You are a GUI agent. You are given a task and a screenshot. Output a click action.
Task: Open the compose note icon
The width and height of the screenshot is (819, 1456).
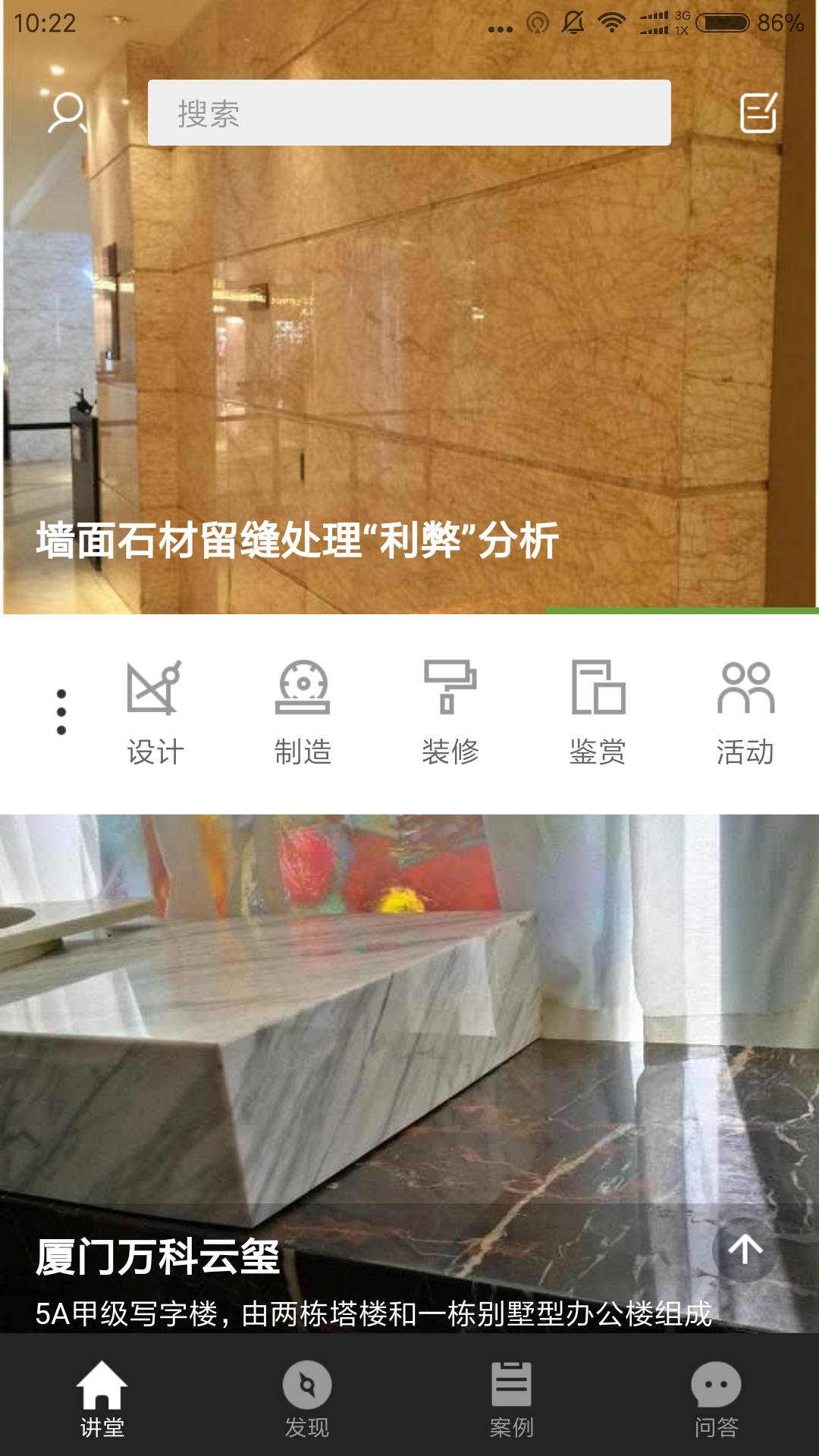[758, 113]
